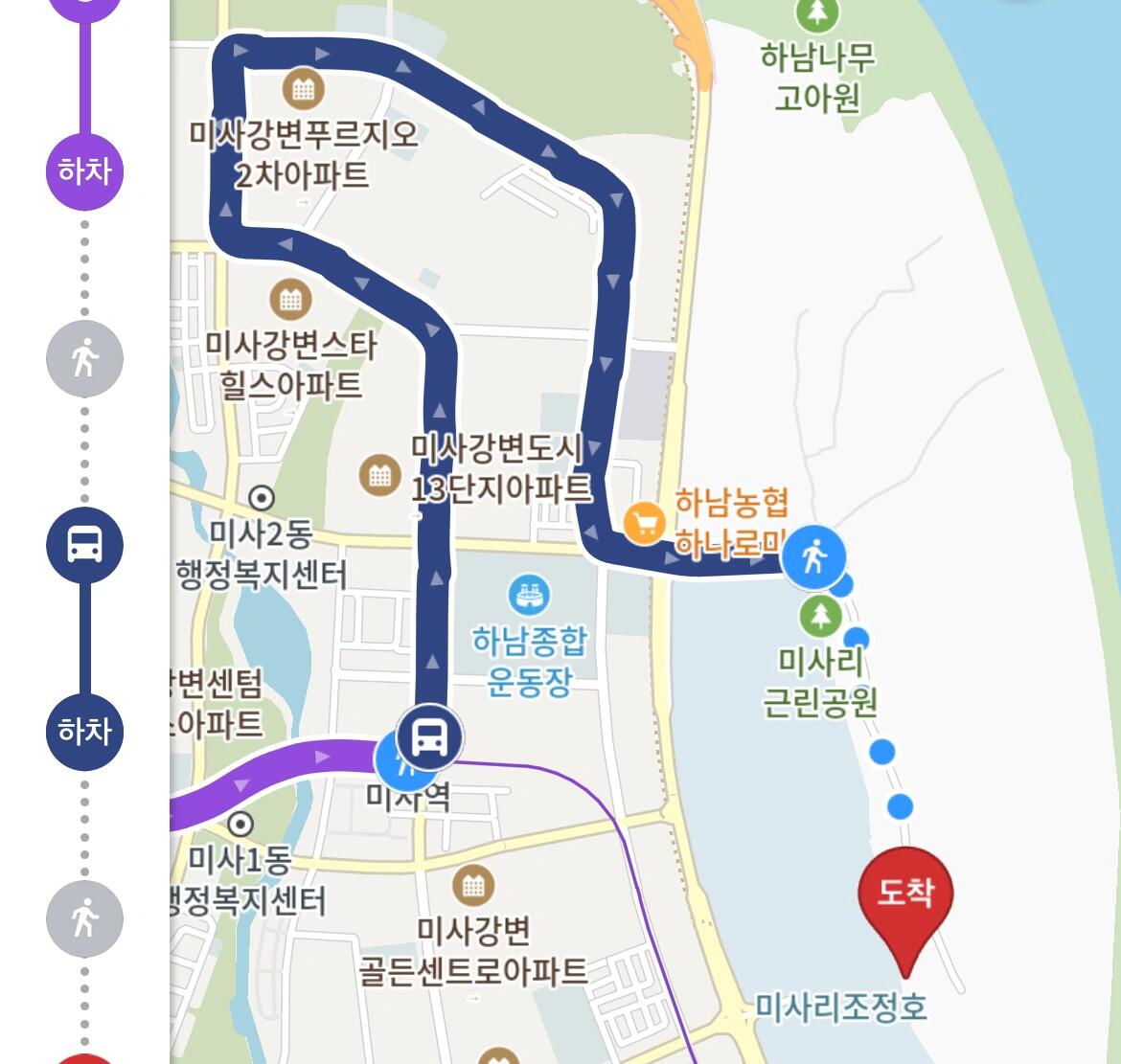This screenshot has width=1121, height=1064.
Task: Tap the bus boarding marker at 미사역
Action: pyautogui.click(x=430, y=737)
